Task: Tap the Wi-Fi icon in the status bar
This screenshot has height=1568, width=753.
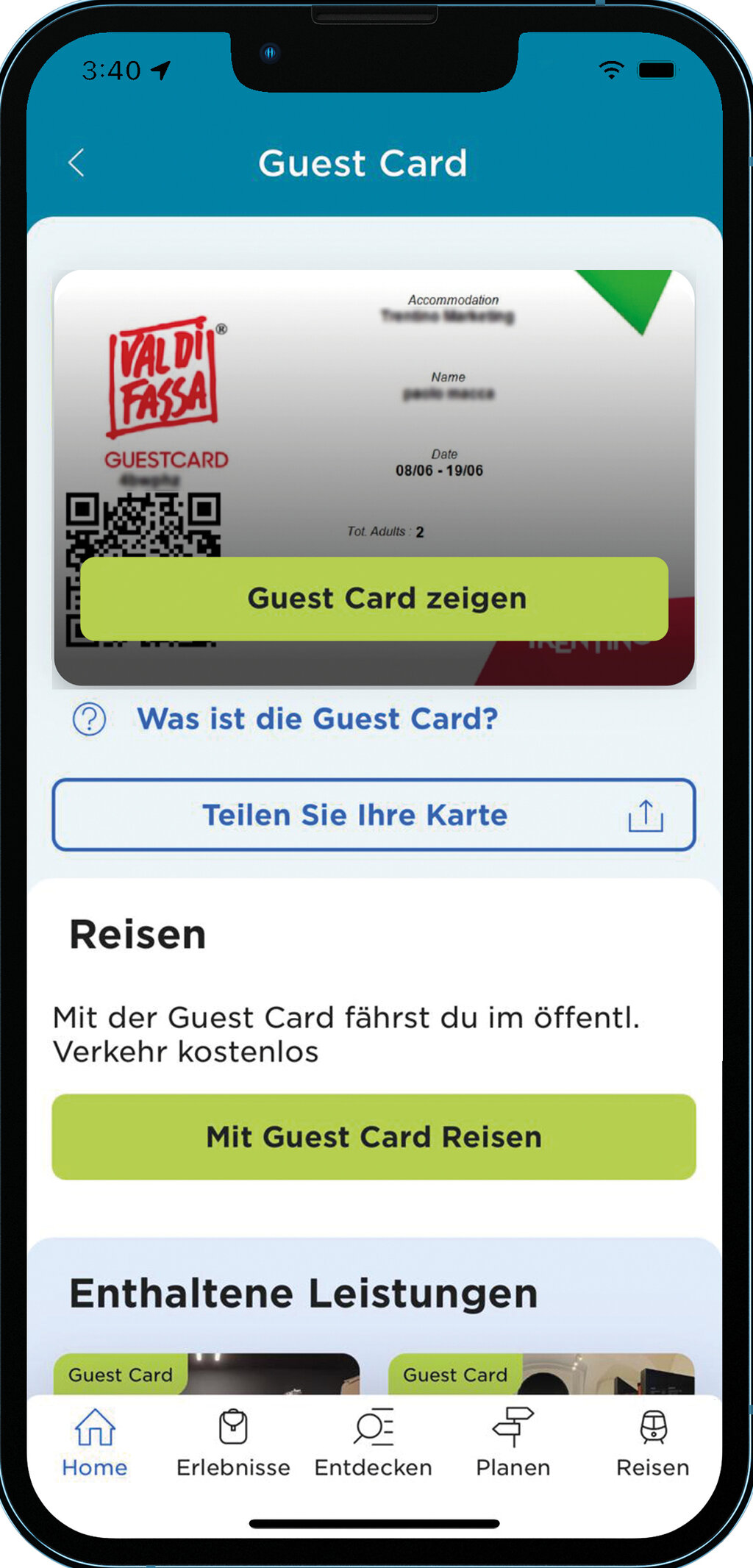Action: coord(610,70)
